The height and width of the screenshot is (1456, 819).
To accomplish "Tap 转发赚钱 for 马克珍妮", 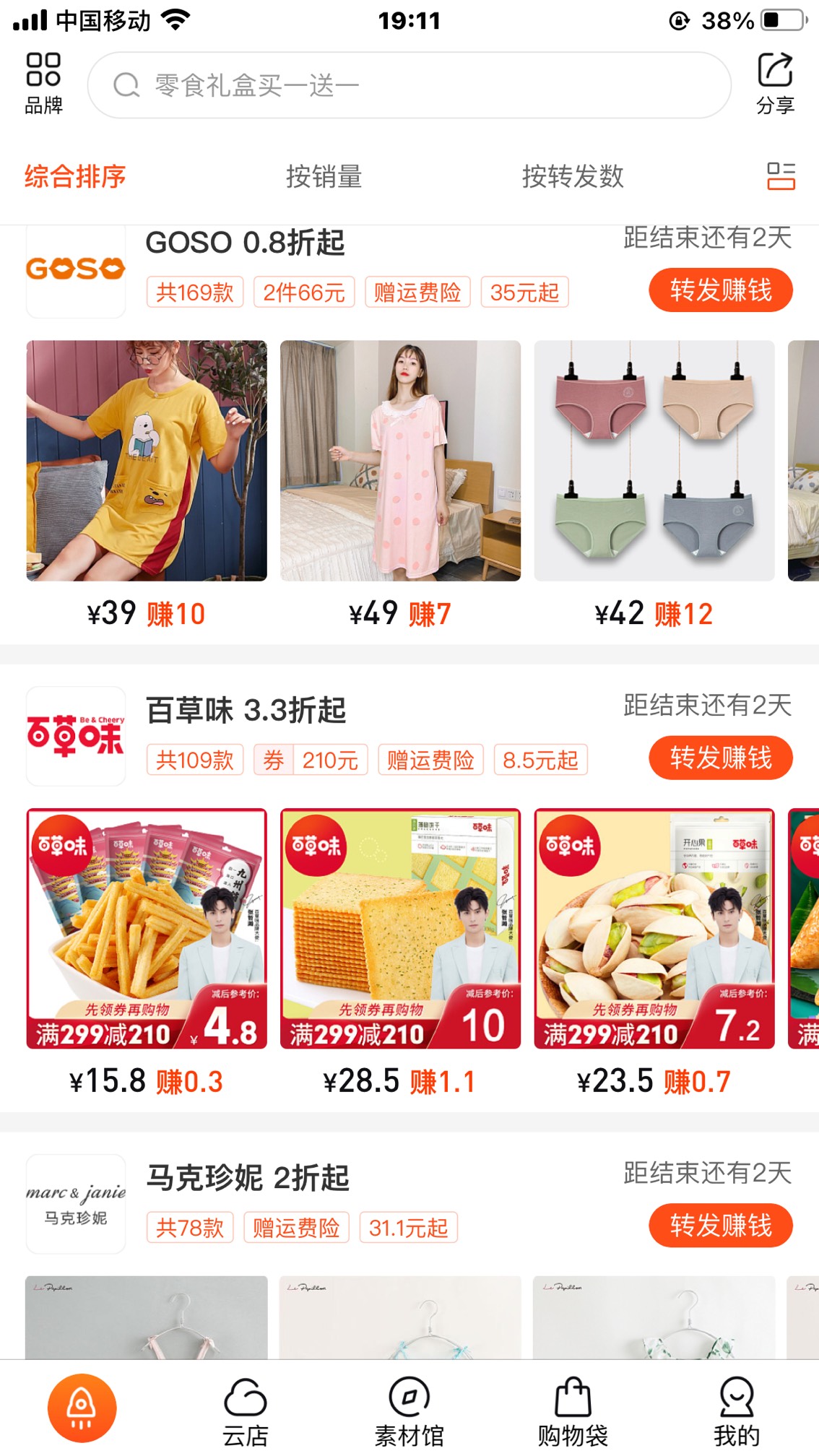I will tap(721, 1226).
